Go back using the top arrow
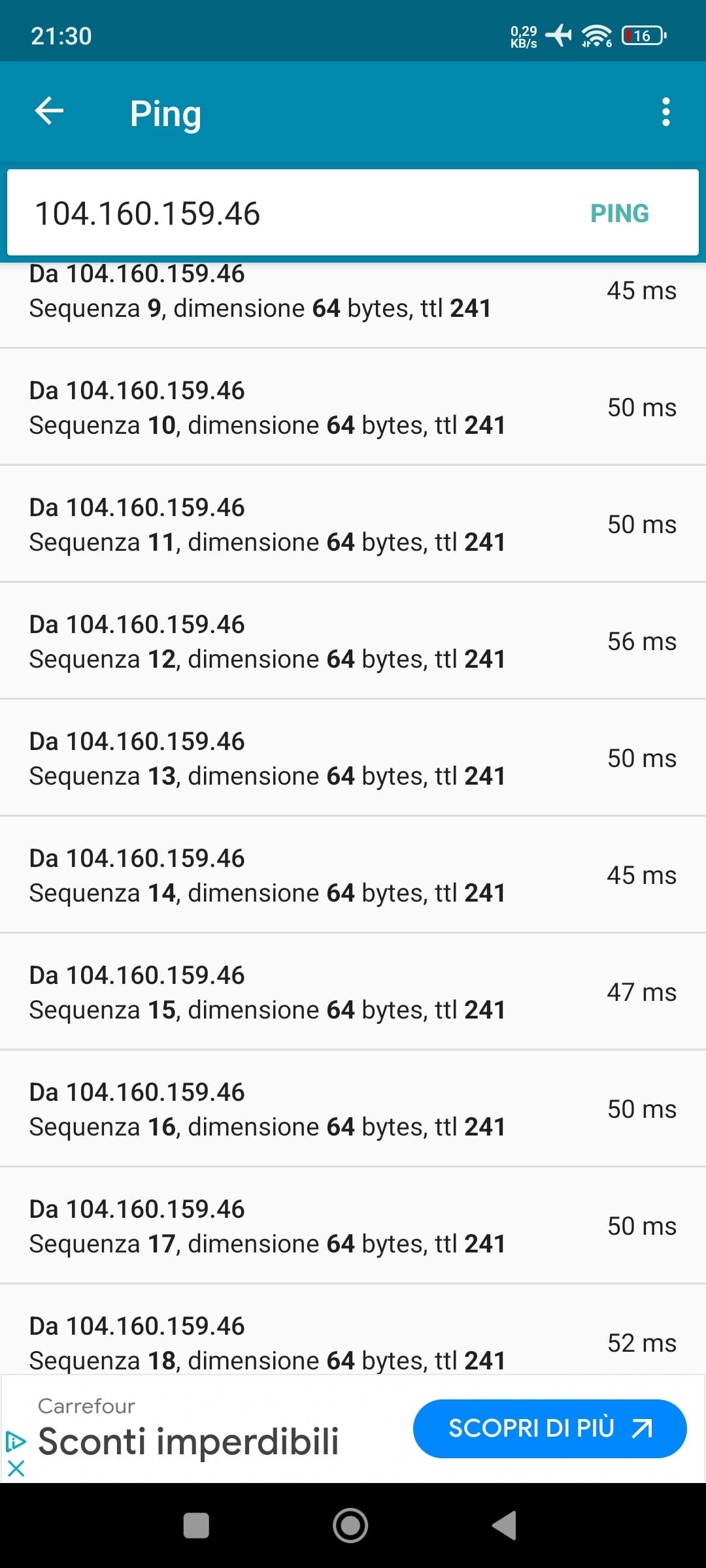Viewport: 706px width, 1568px height. tap(49, 111)
